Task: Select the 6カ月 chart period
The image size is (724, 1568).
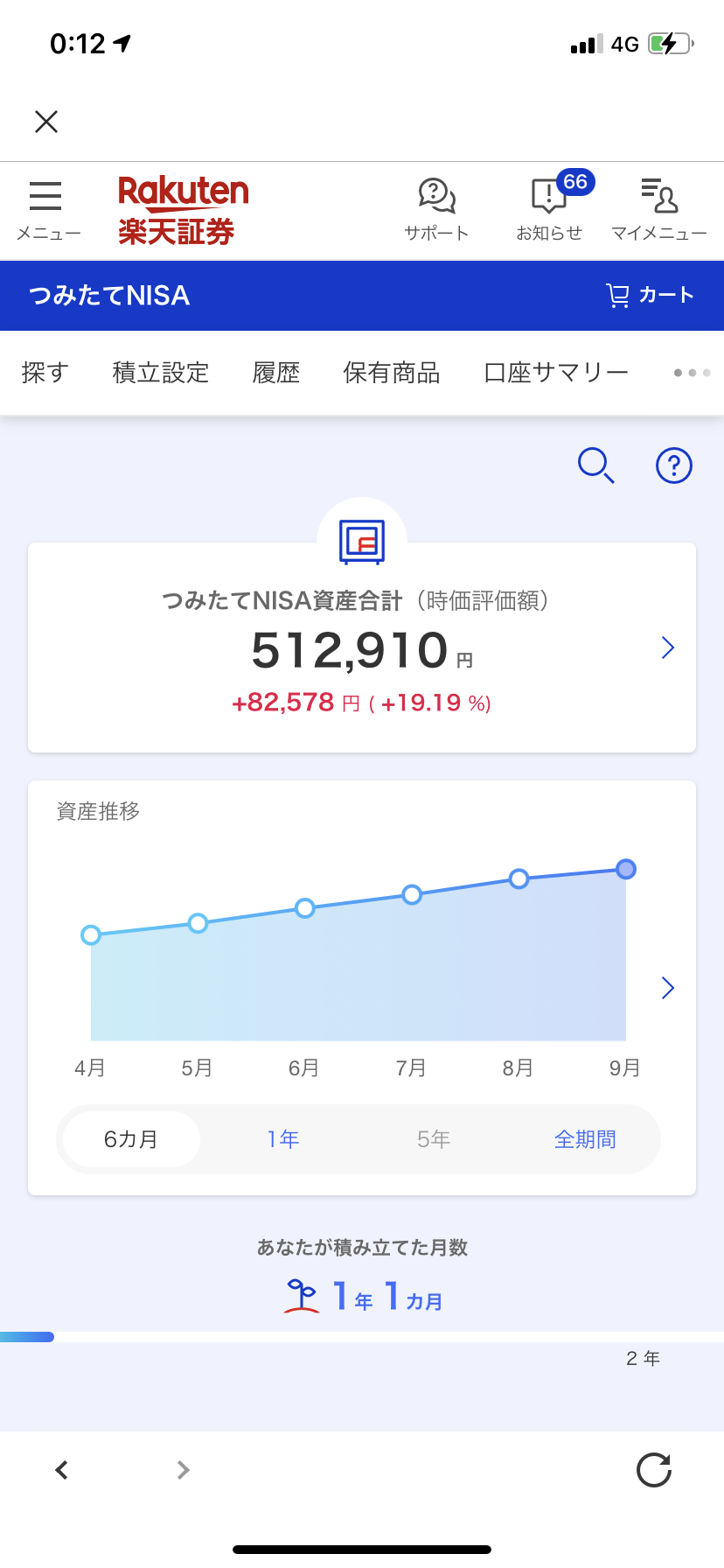Action: [131, 1139]
